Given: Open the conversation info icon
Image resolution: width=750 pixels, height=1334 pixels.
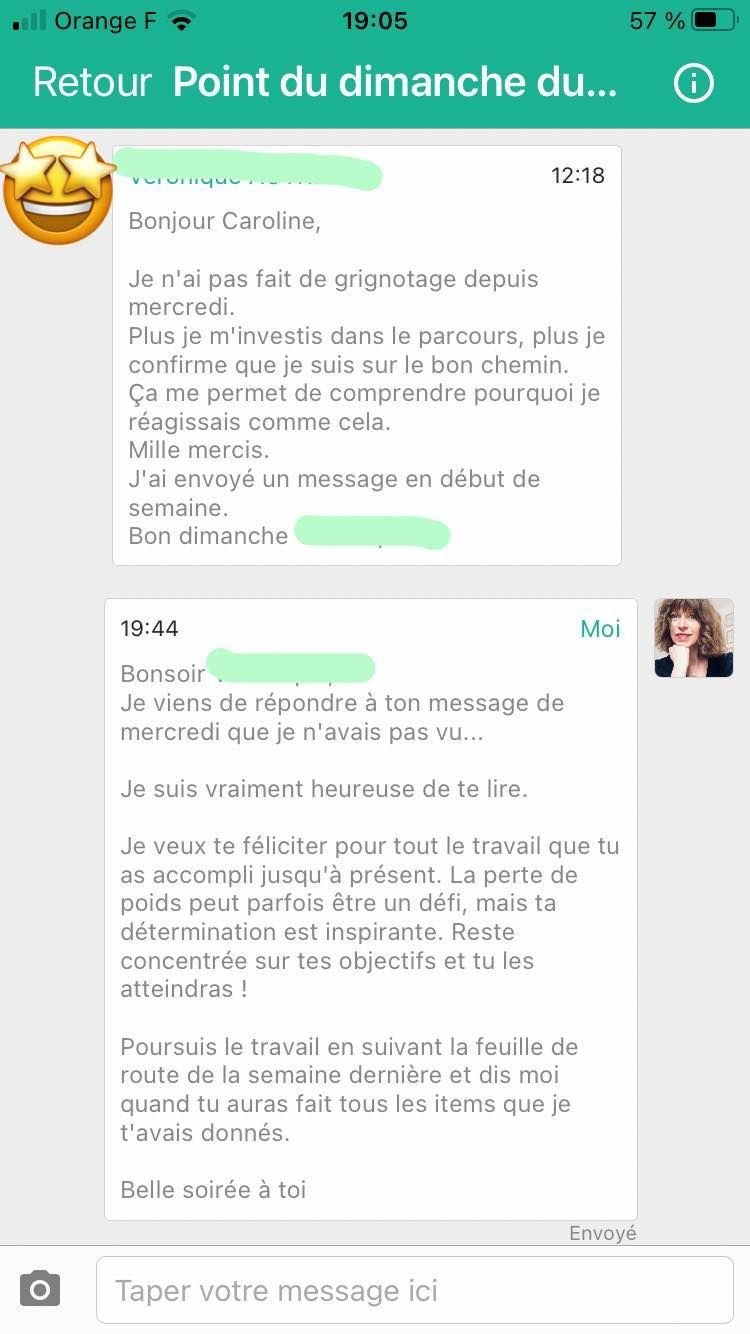Looking at the screenshot, I should [x=694, y=83].
